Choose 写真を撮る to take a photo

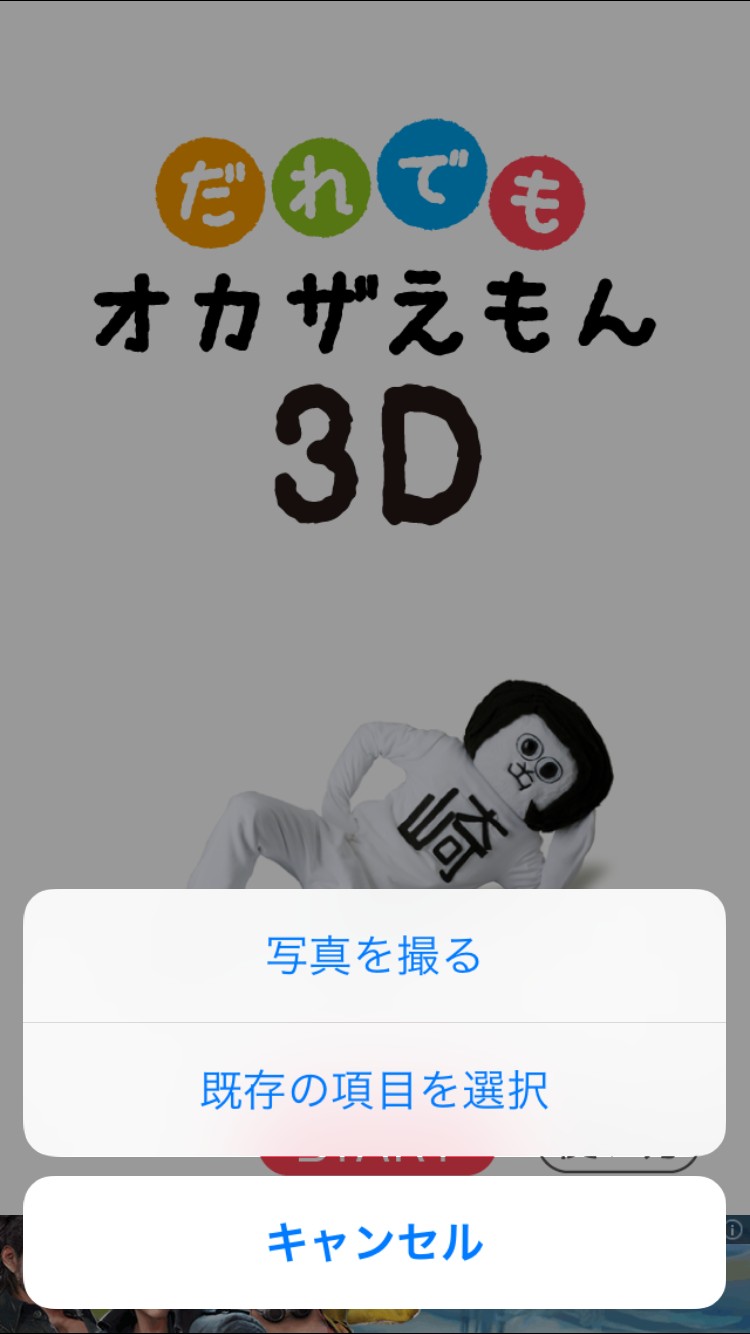[x=374, y=956]
